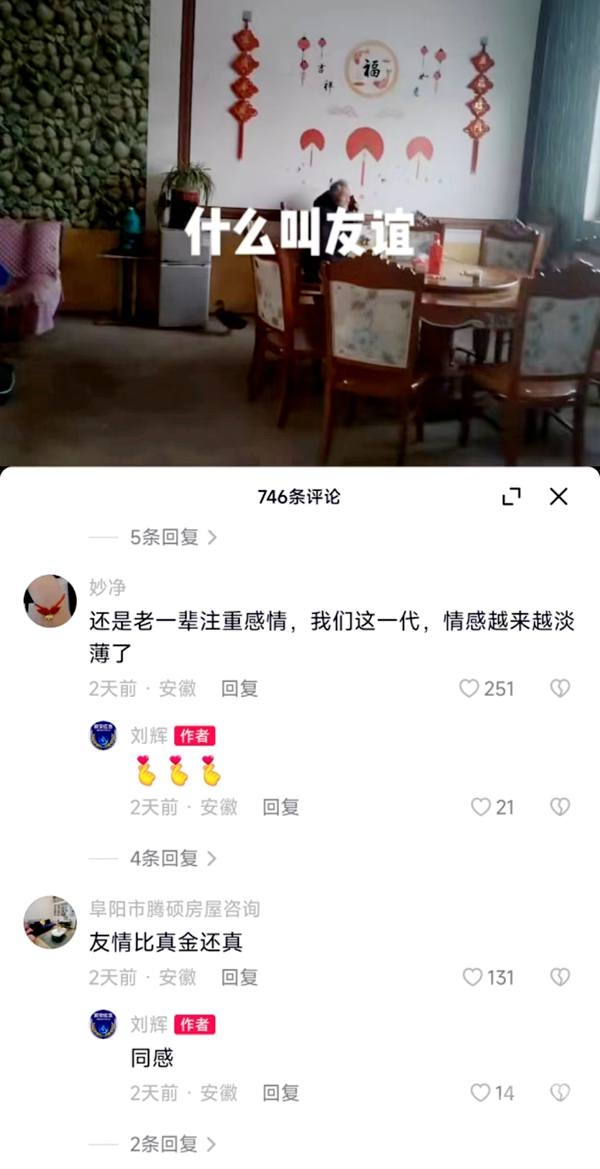
Task: Dislike 刘辉's 同感 reply
Action: [x=560, y=1093]
